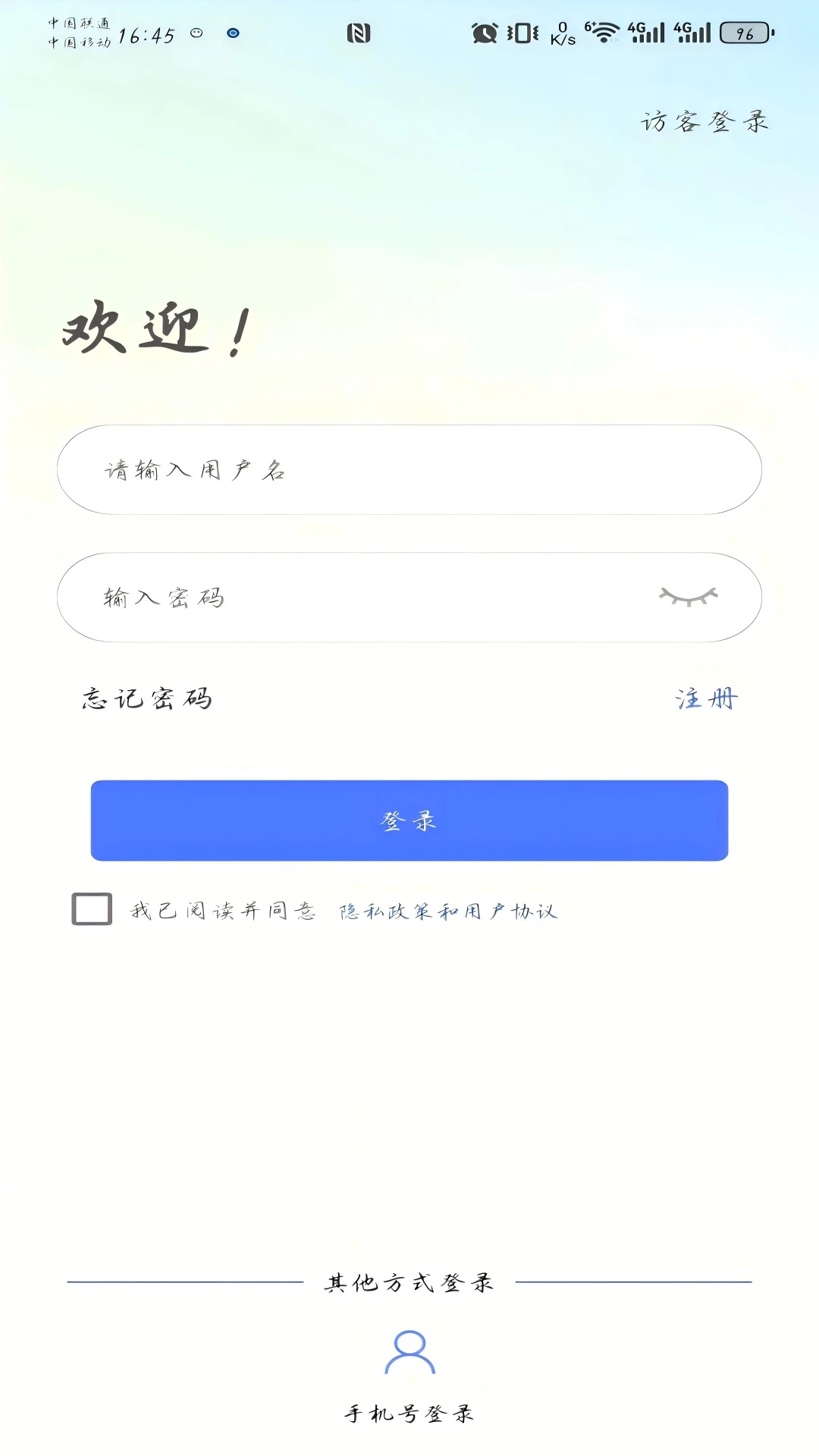Focus the 请输入用户名 username field

click(409, 470)
